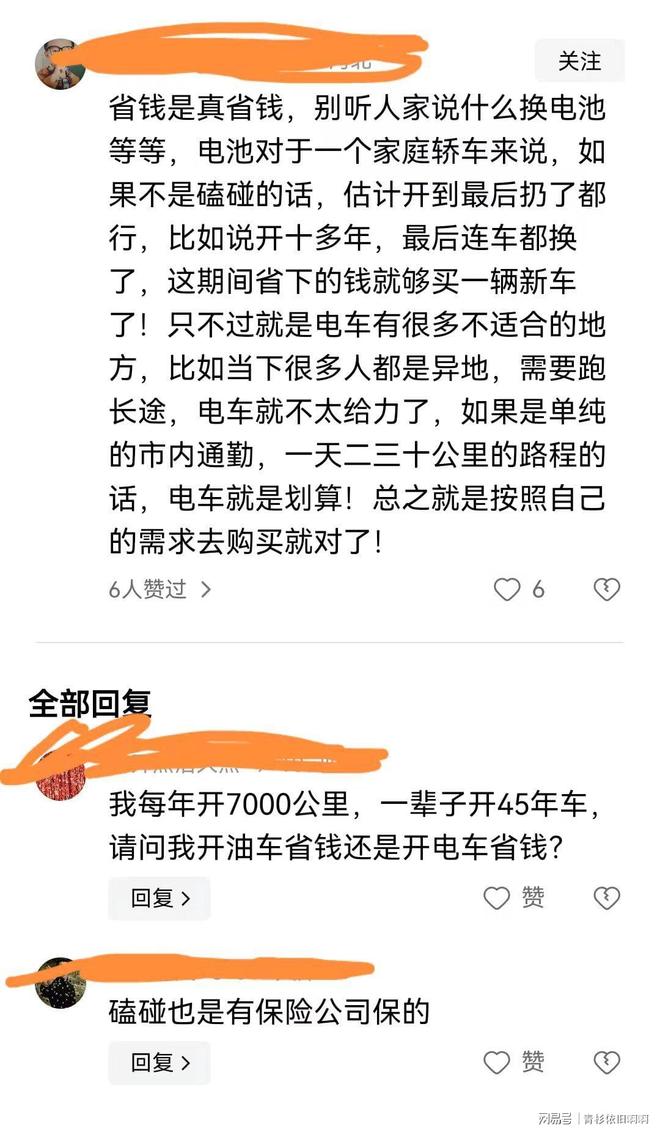Dislike the main comment about 省钱

[x=606, y=590]
